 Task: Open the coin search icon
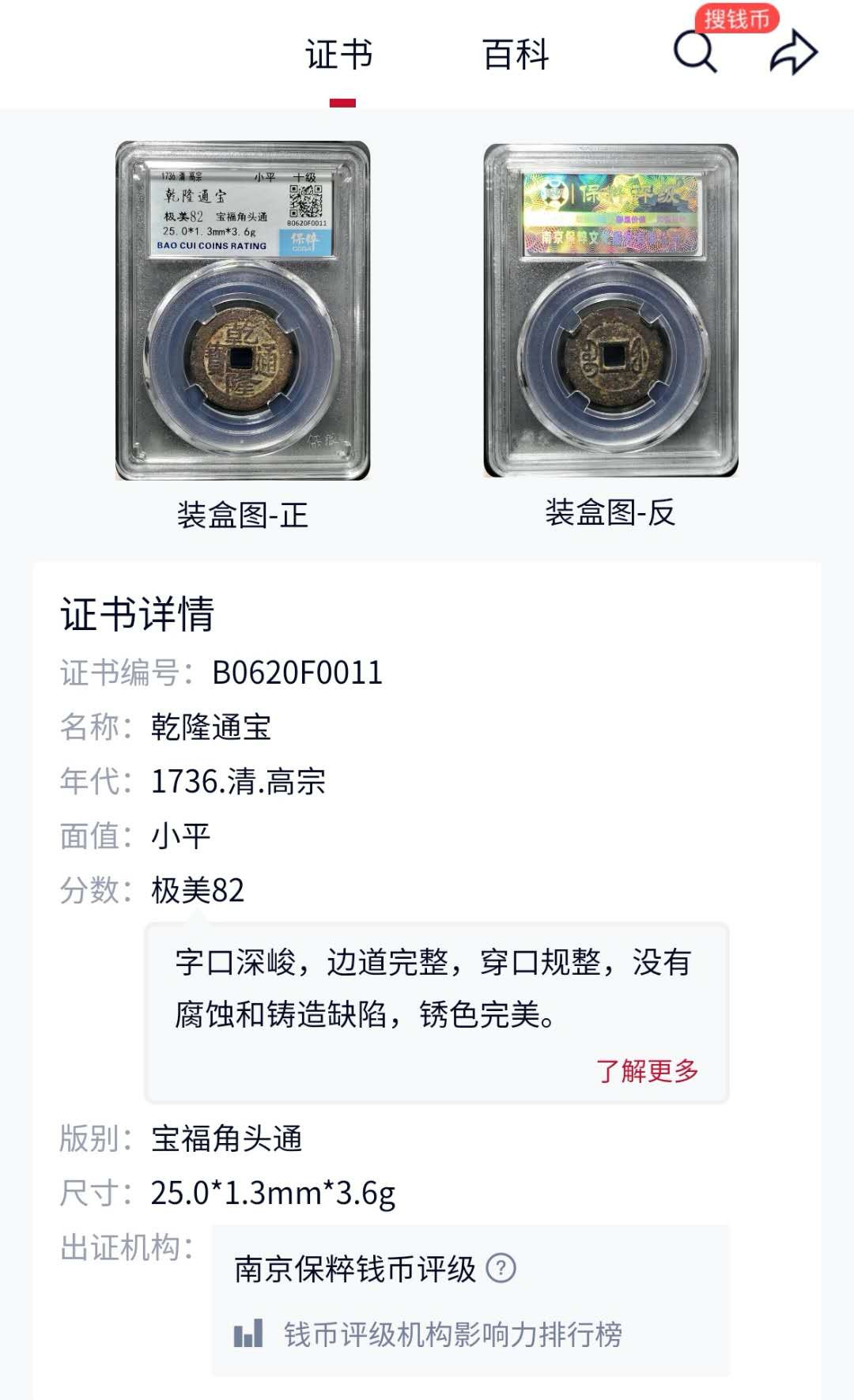695,52
